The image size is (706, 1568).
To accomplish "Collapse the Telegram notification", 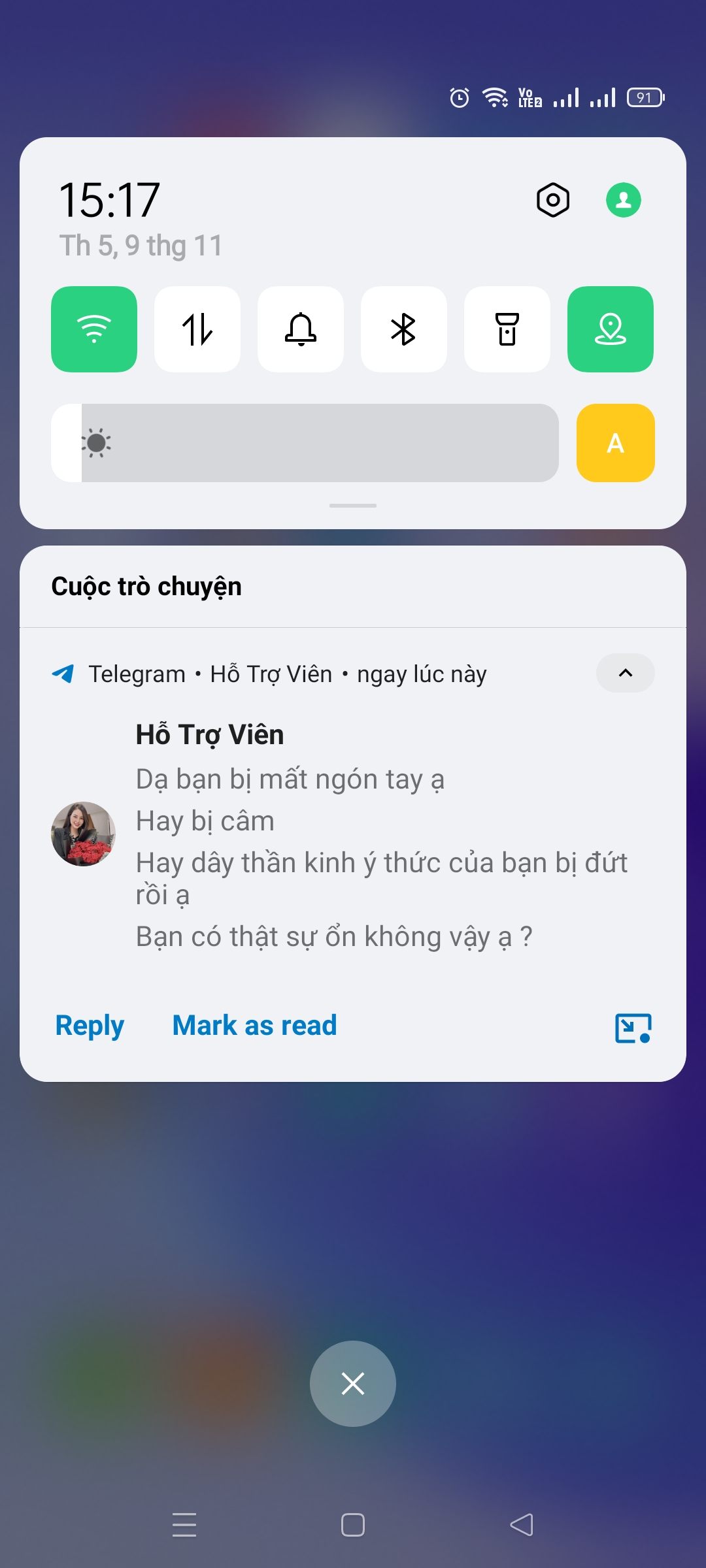I will point(625,673).
